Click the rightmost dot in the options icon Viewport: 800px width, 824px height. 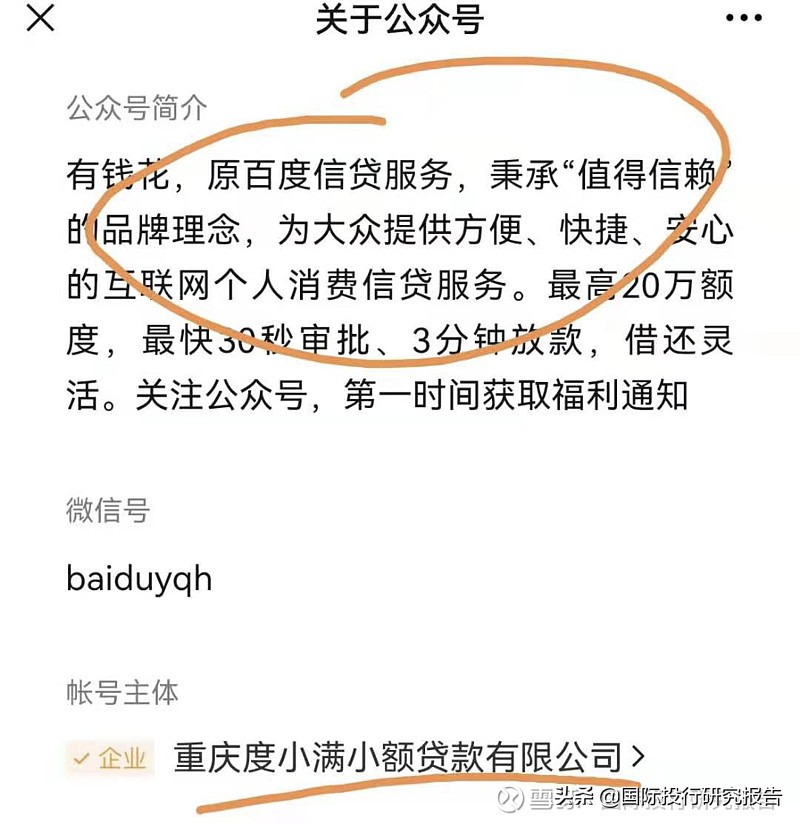(756, 16)
